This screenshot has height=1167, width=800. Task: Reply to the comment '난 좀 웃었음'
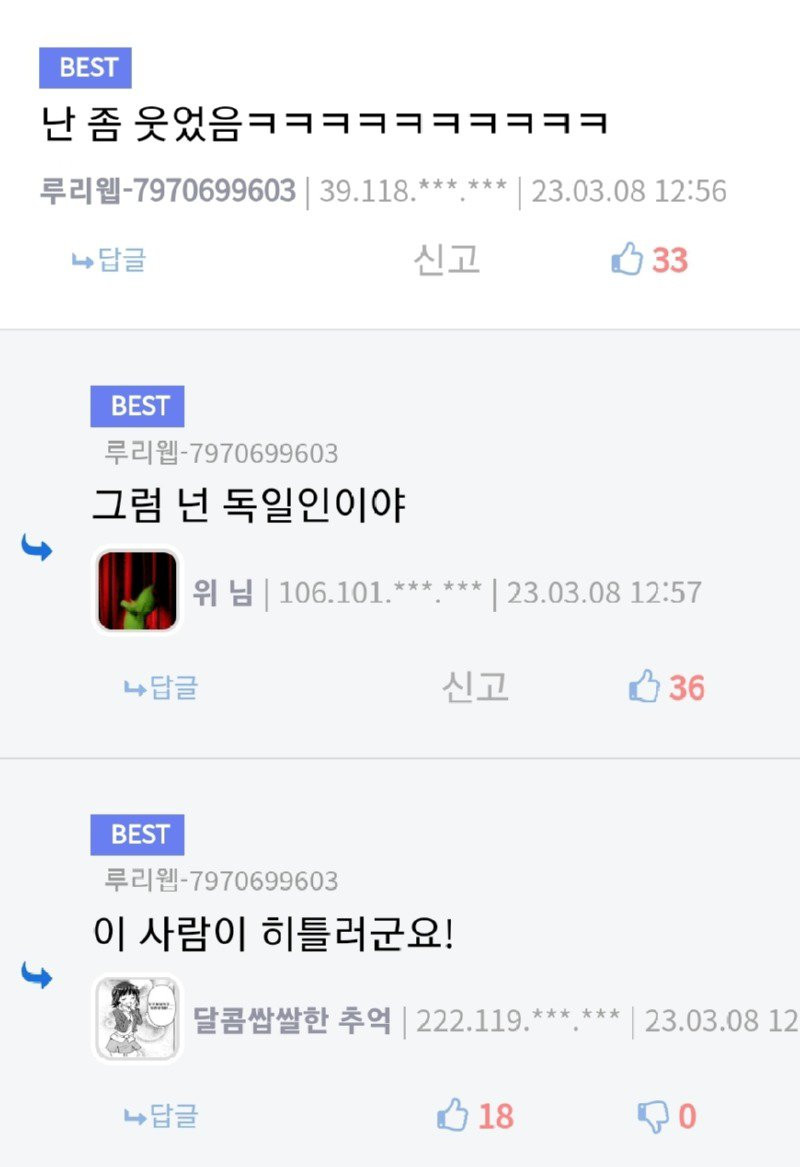pyautogui.click(x=109, y=261)
